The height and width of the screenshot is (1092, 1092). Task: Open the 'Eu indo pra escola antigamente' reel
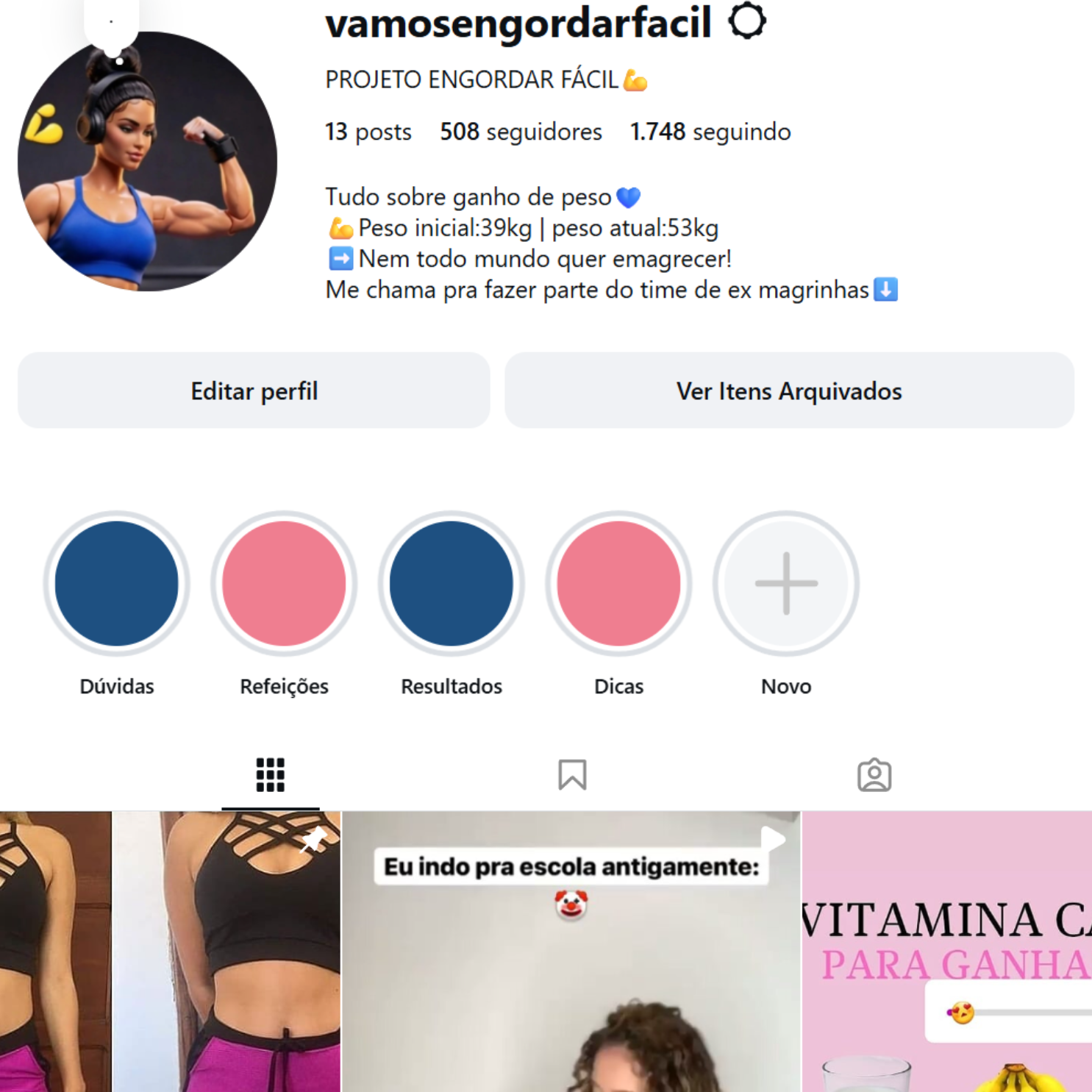tap(571, 952)
